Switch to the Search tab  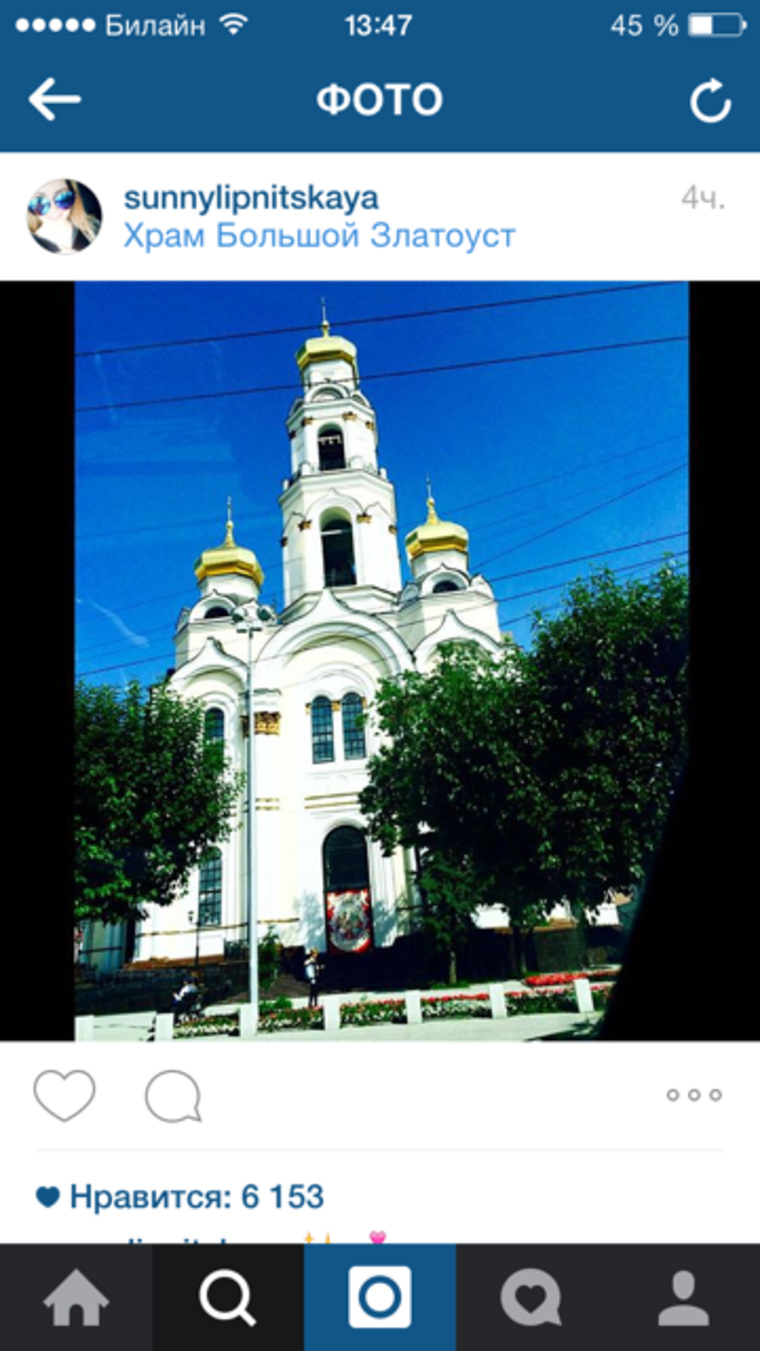(x=228, y=1298)
